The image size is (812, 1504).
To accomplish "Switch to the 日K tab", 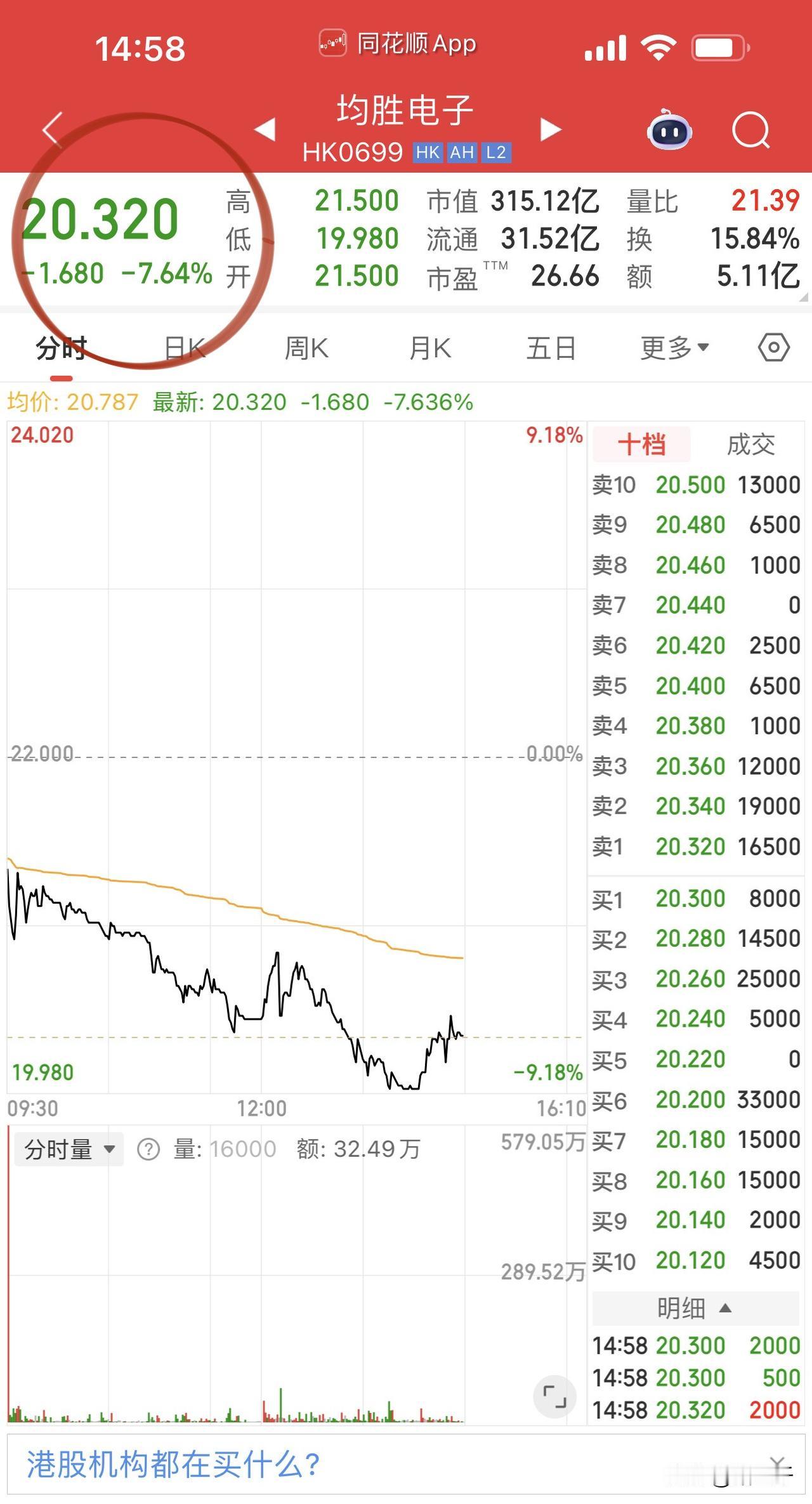I will (x=184, y=346).
